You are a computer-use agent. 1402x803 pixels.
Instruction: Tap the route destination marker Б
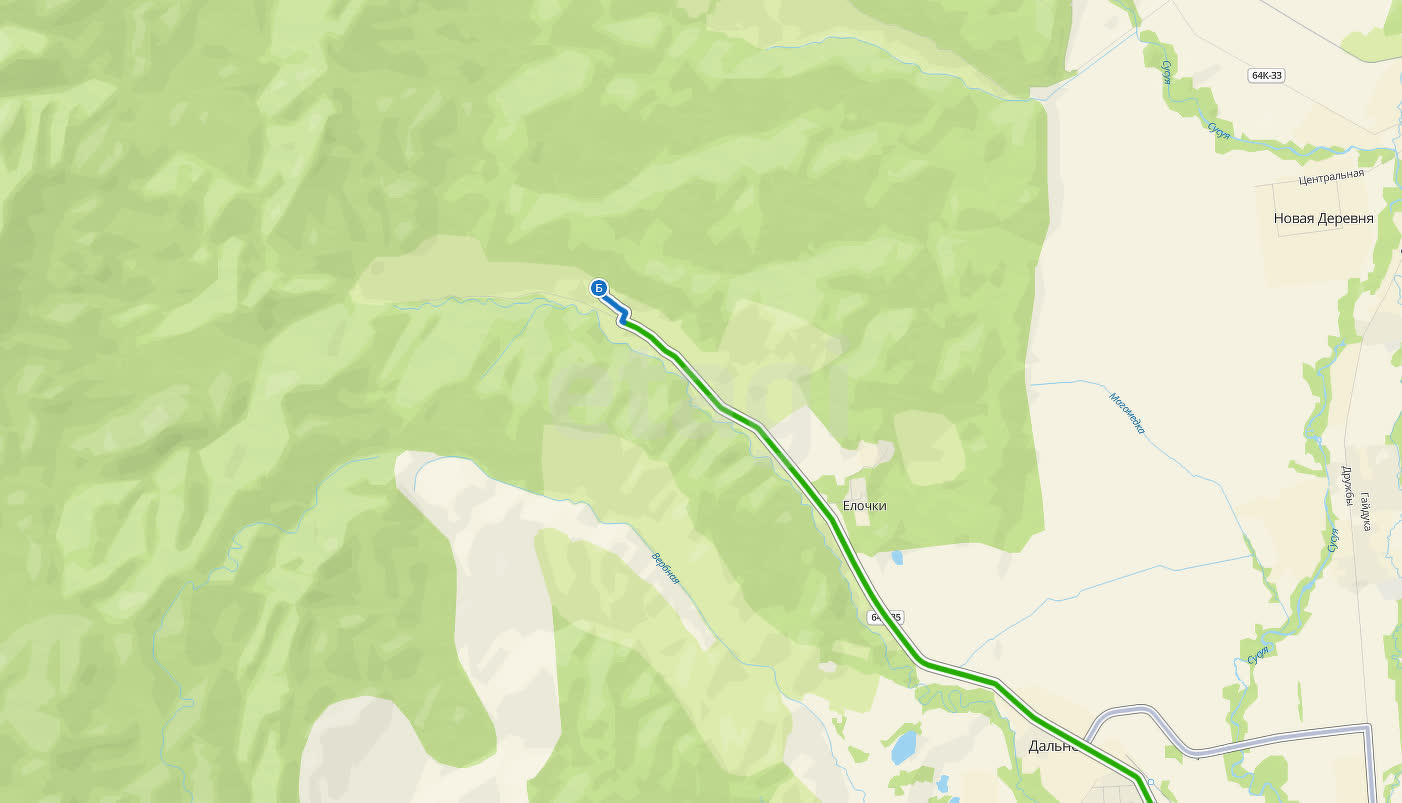click(599, 288)
